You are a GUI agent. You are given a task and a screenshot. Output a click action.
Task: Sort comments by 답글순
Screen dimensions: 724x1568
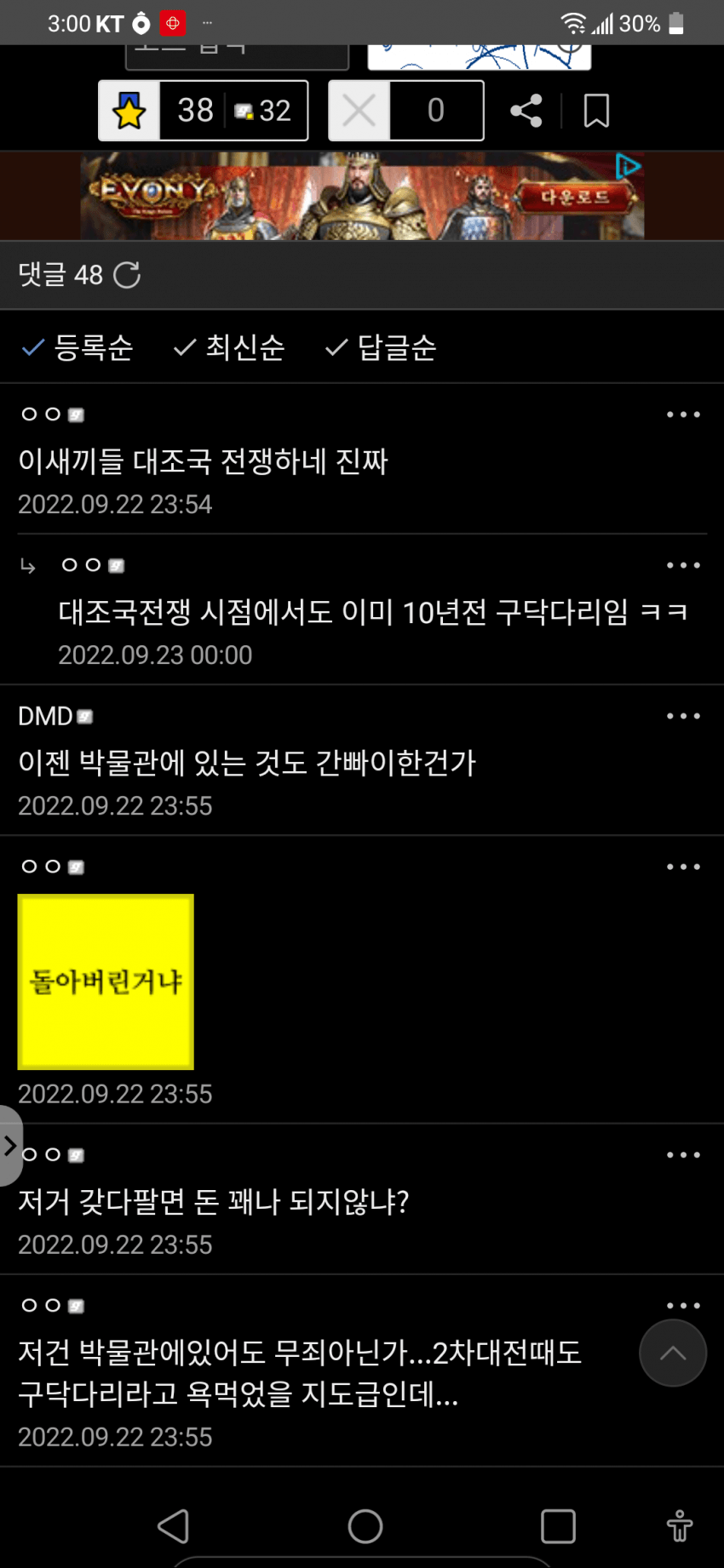[x=382, y=347]
